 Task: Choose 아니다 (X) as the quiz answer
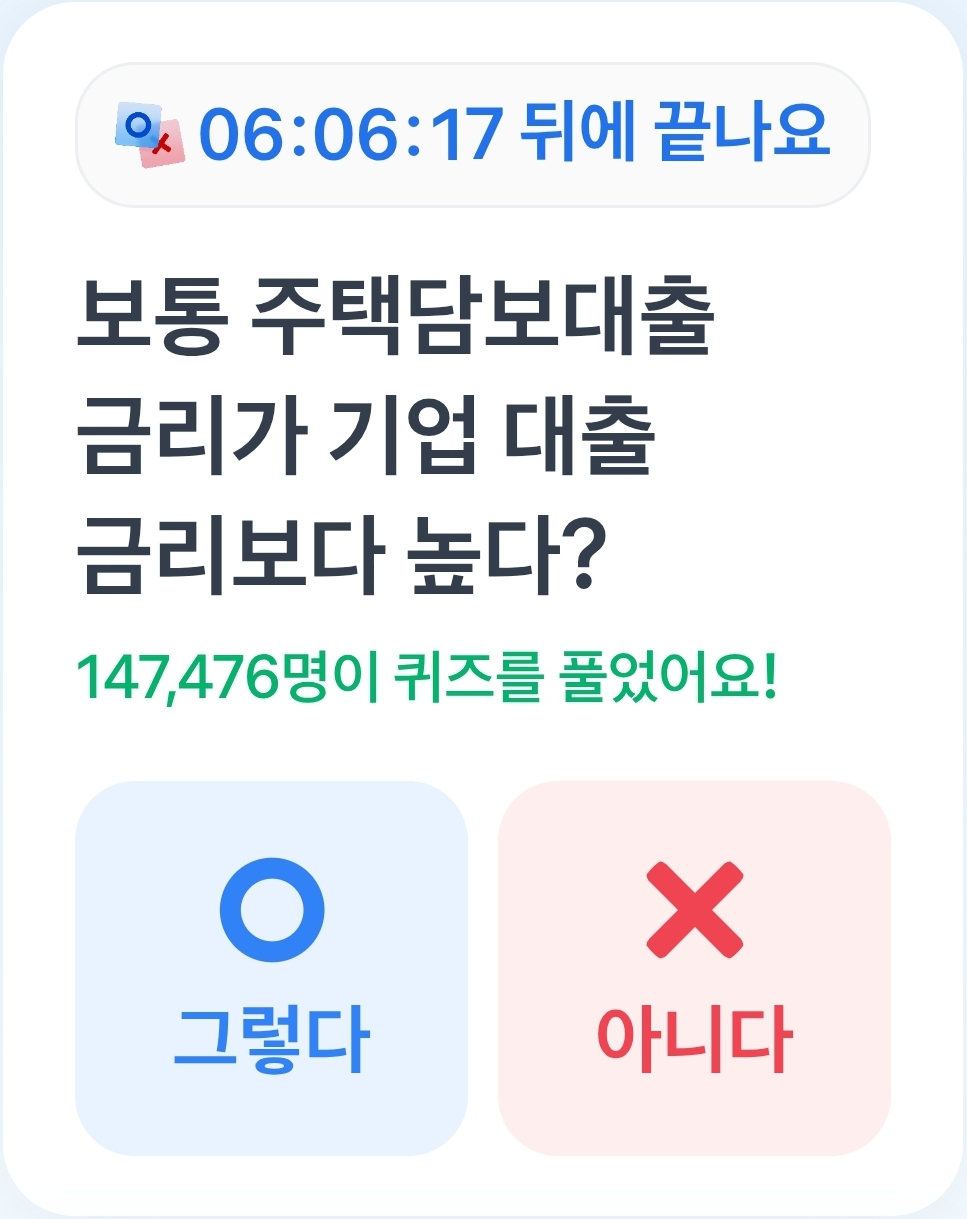coord(694,967)
